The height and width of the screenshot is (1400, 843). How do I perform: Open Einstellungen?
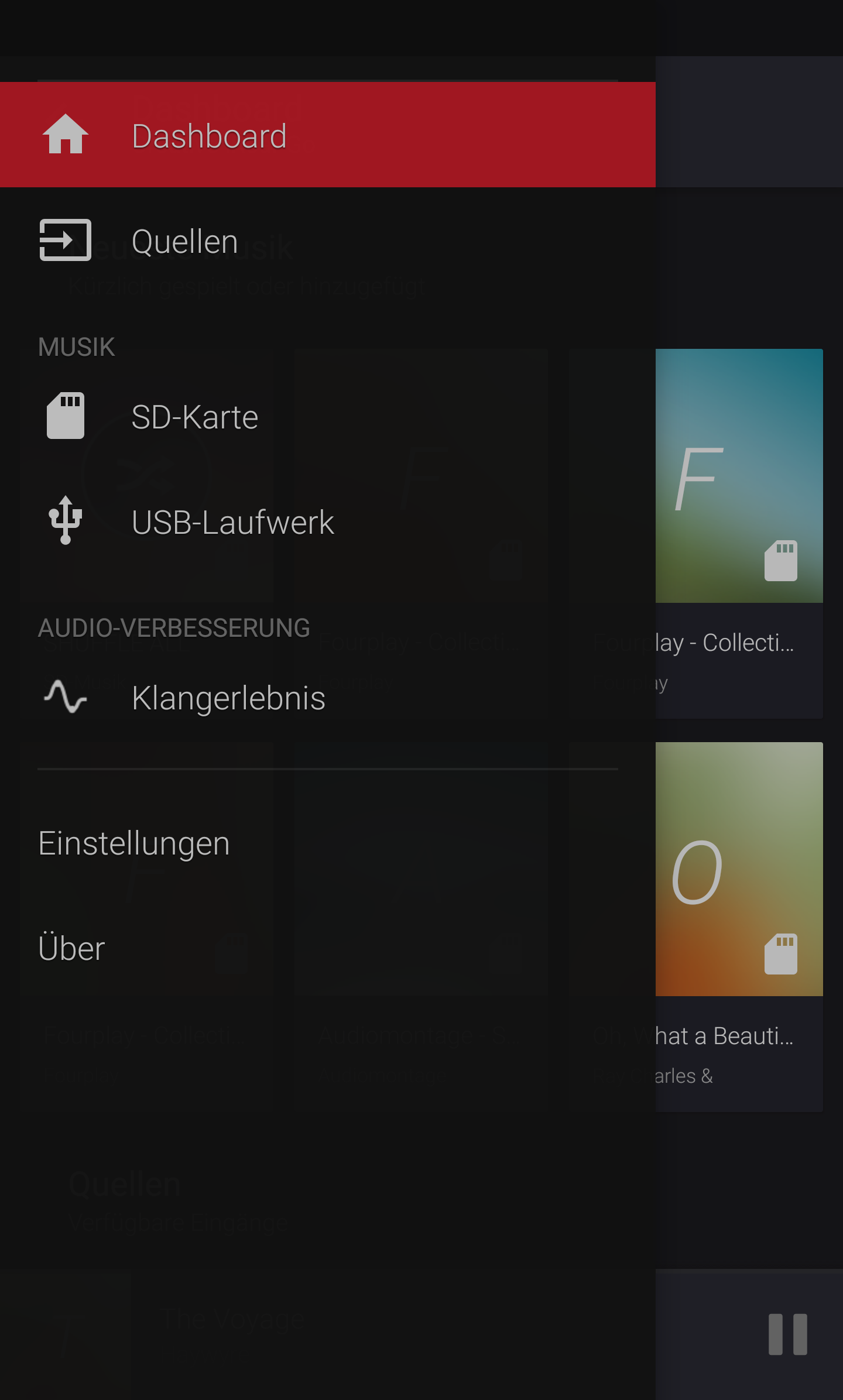coord(328,843)
